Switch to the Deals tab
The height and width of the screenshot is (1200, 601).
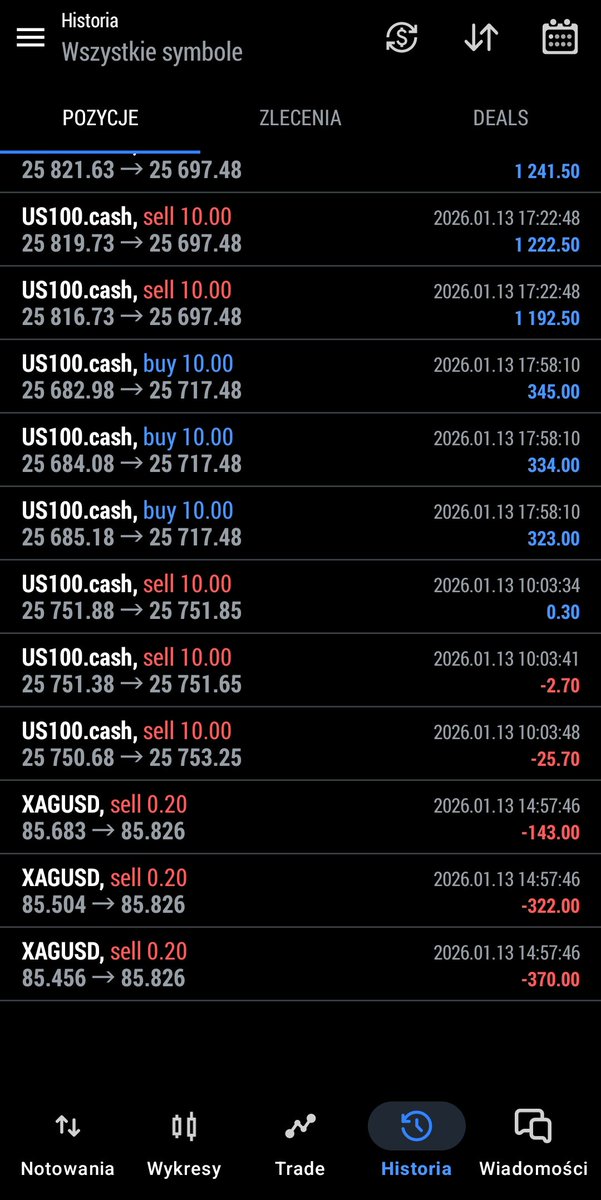(500, 118)
